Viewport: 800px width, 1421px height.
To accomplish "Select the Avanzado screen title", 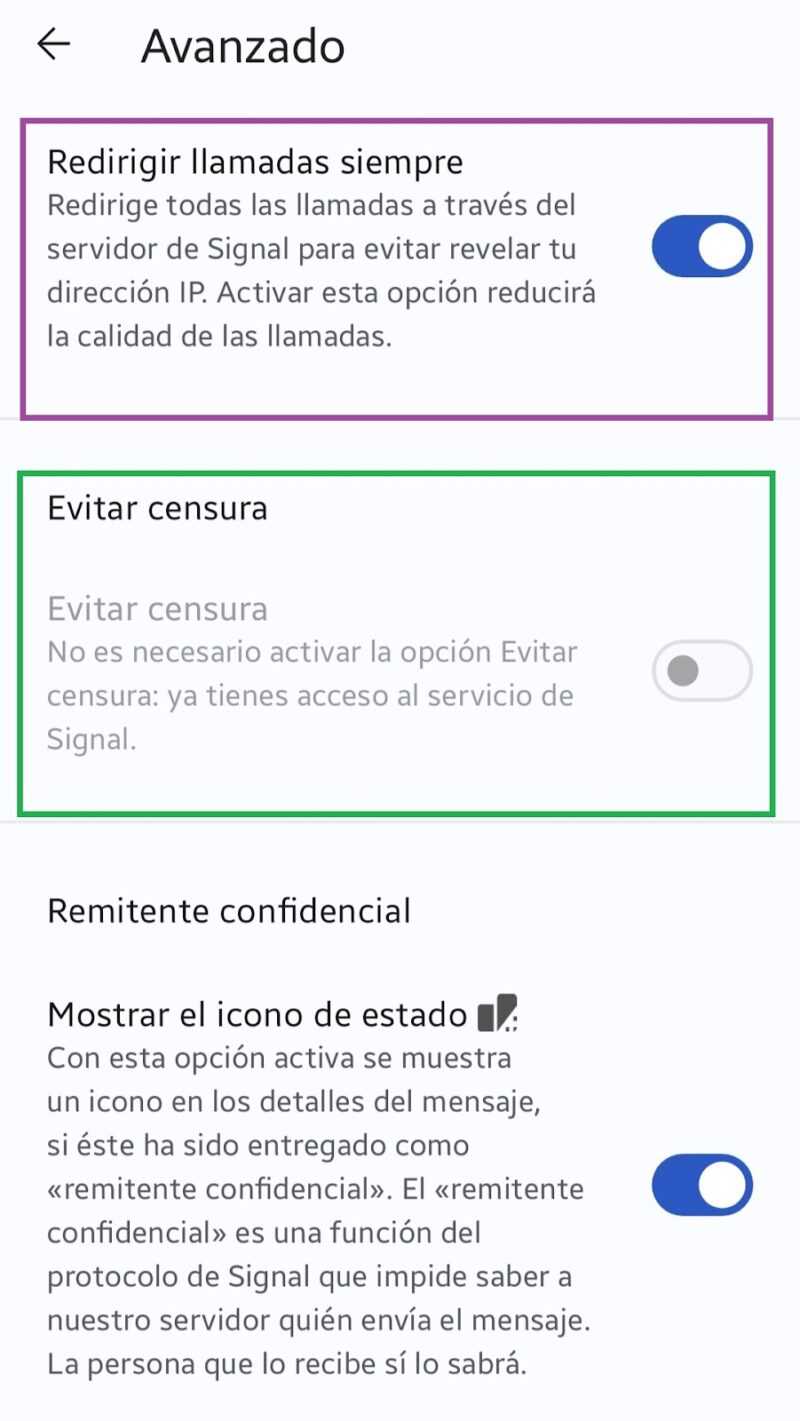I will [x=243, y=44].
